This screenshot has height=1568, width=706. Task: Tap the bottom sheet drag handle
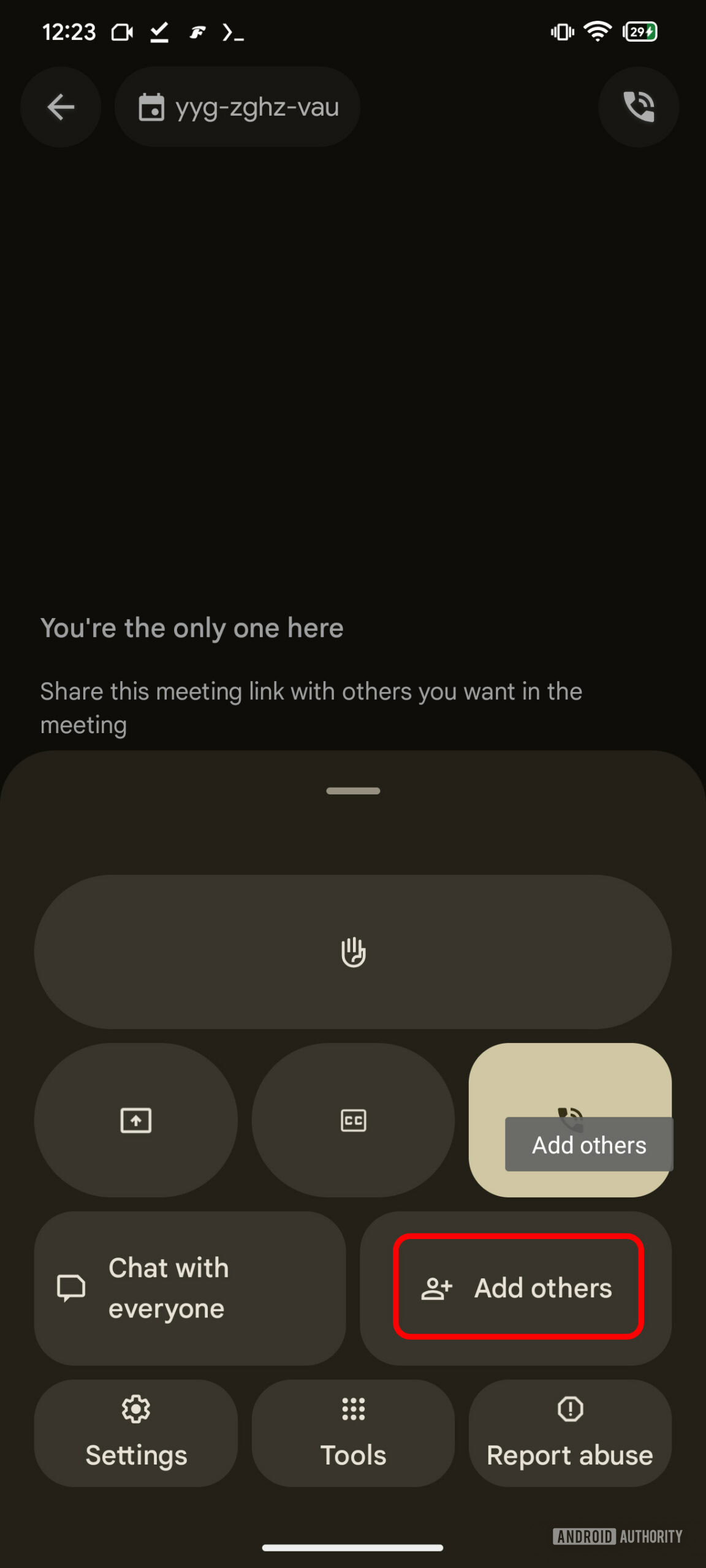click(353, 791)
